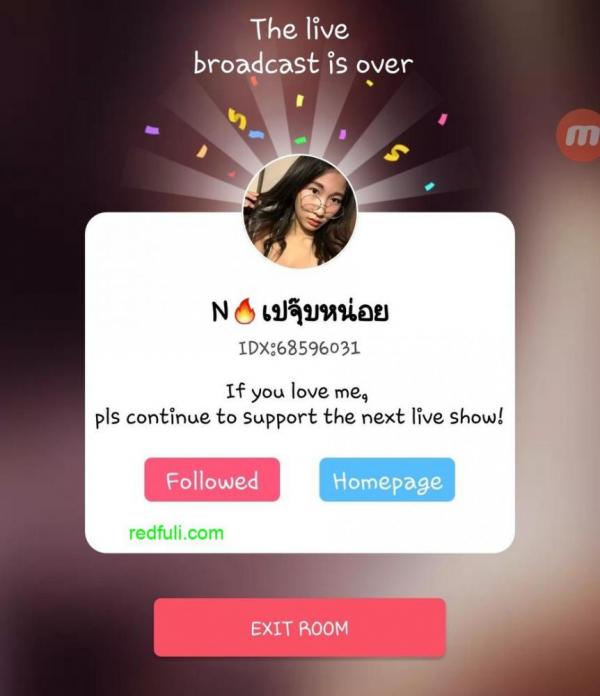Open the broadcaster's profile avatar
Viewport: 600px width, 696px height.
[299, 211]
